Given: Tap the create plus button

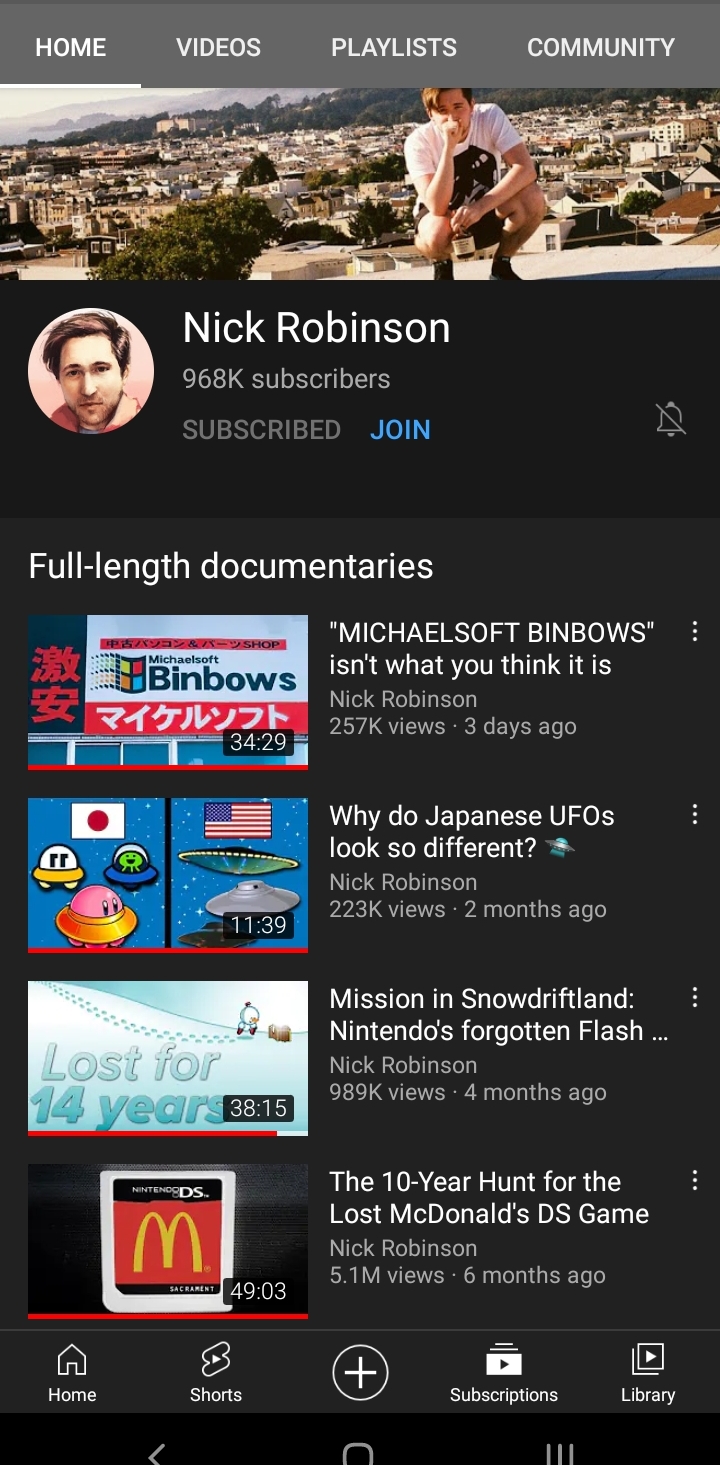Looking at the screenshot, I should coord(360,1372).
